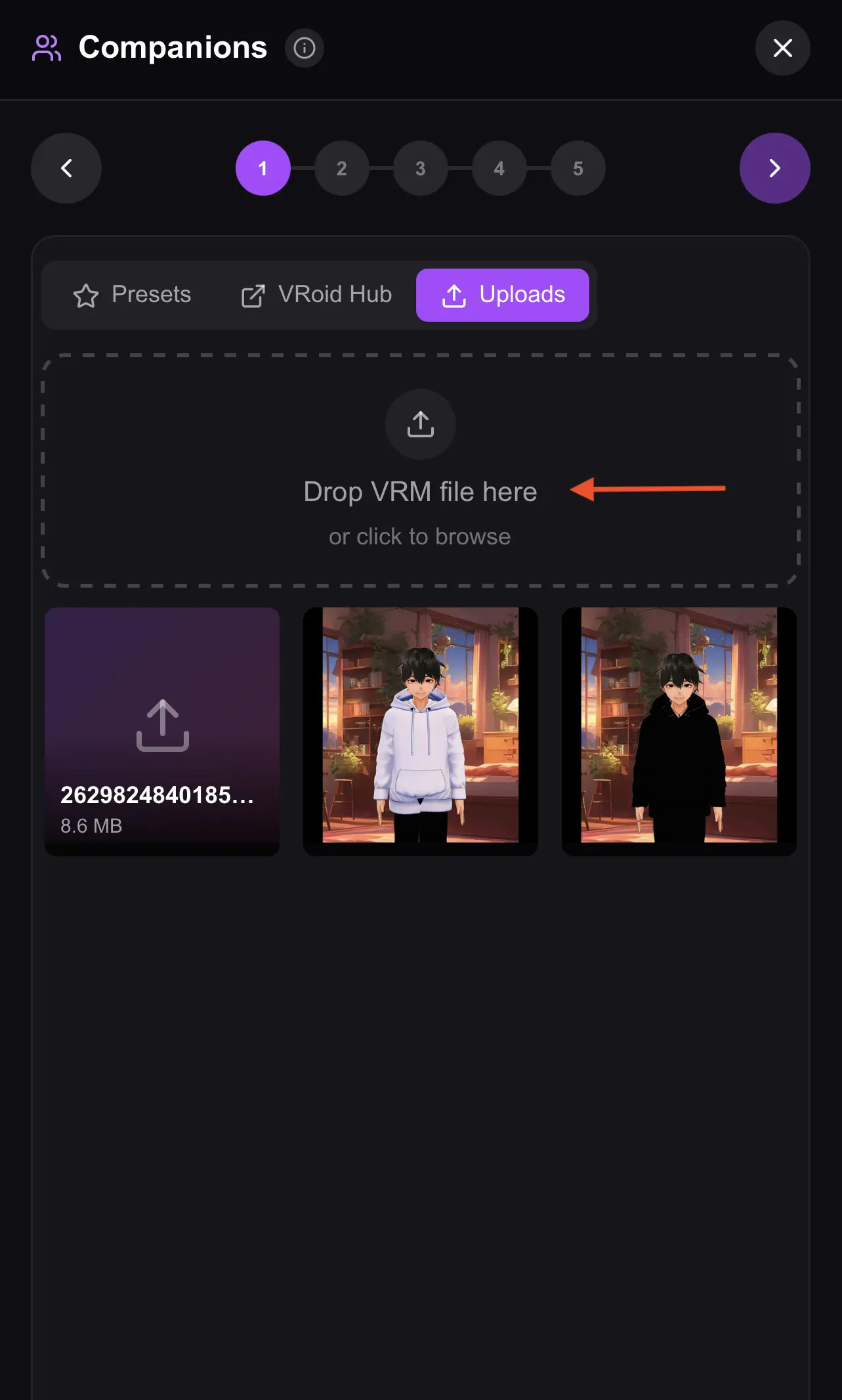Click the 'or click to browse' text
This screenshot has width=842, height=1400.
pos(420,536)
